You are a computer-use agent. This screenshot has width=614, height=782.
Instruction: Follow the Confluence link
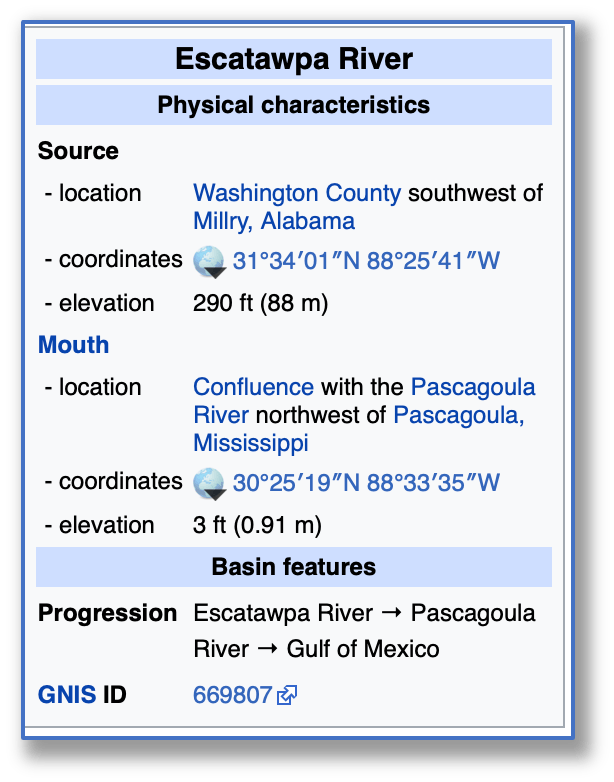tap(253, 387)
